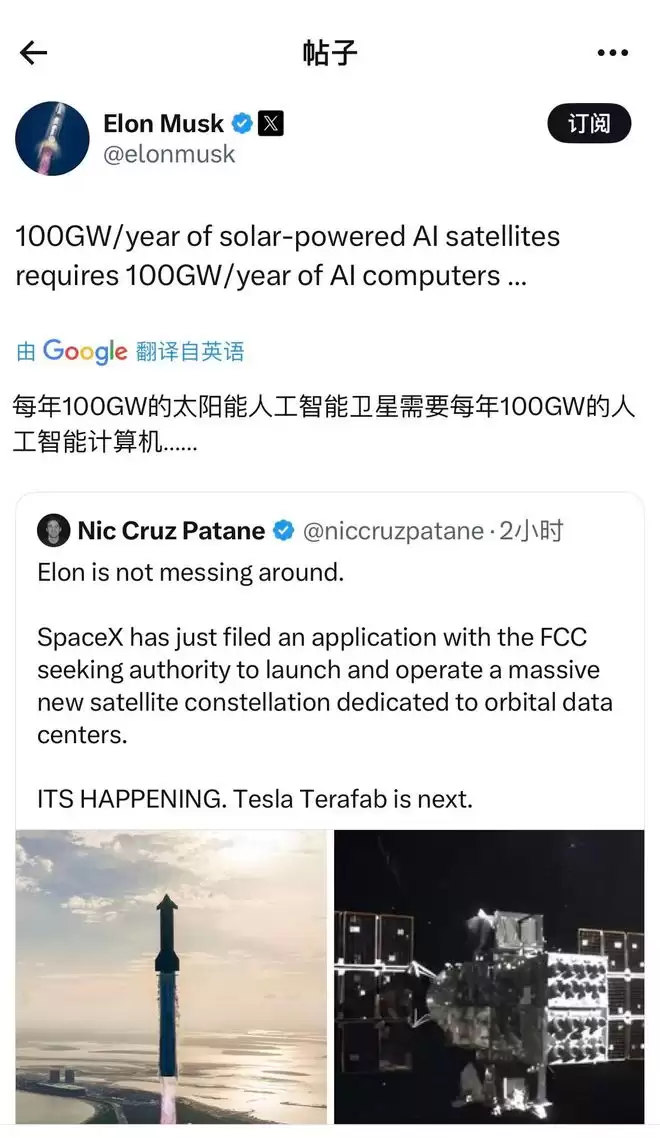Open Nic Cruz Patane's small avatar

point(54,531)
